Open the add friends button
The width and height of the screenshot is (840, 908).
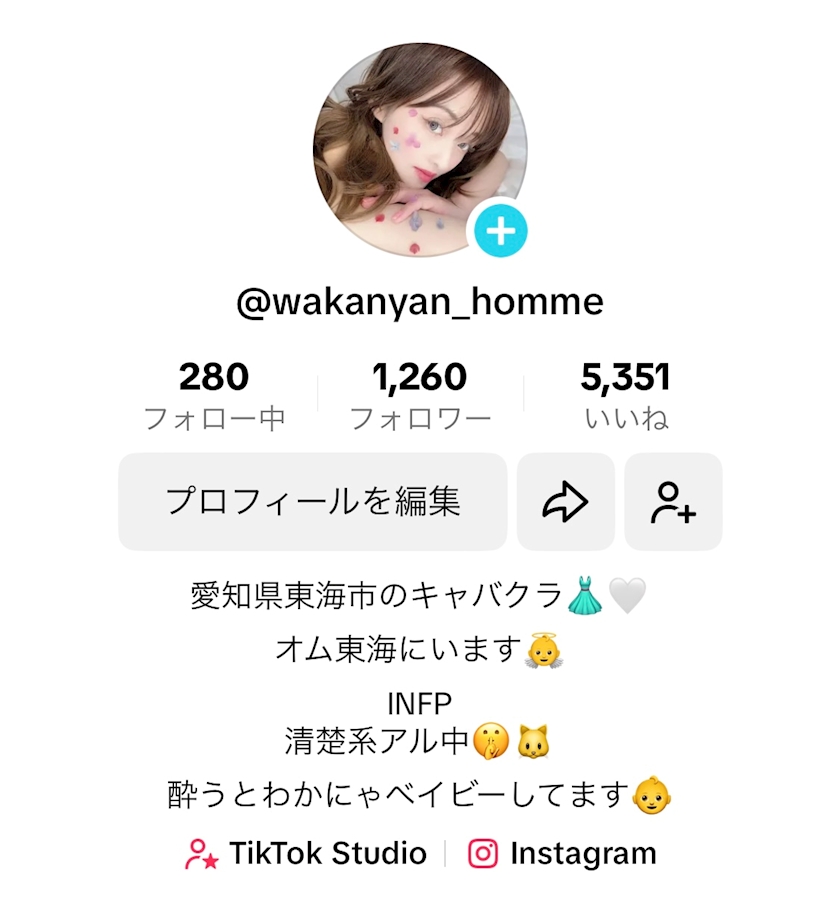click(x=673, y=501)
